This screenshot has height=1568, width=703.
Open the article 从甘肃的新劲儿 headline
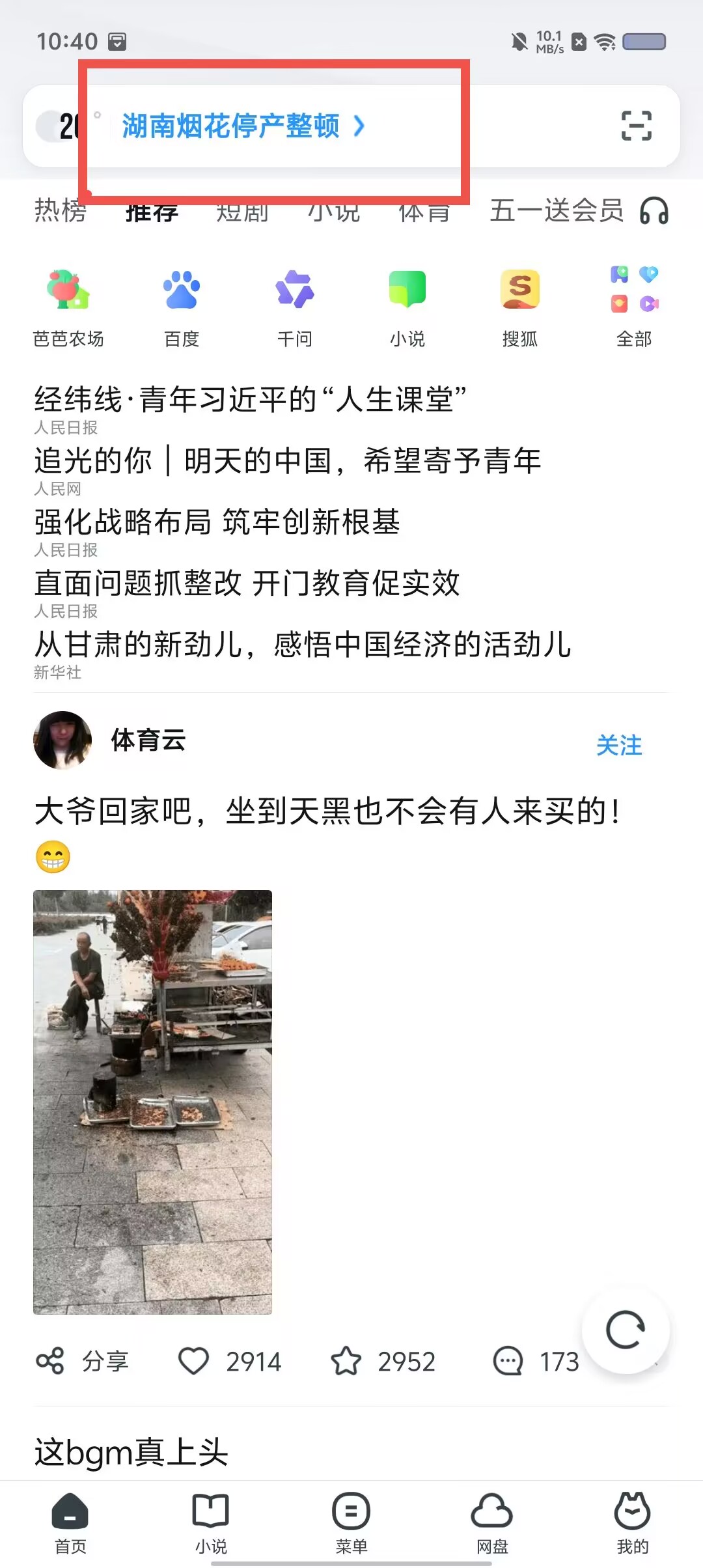coord(303,645)
